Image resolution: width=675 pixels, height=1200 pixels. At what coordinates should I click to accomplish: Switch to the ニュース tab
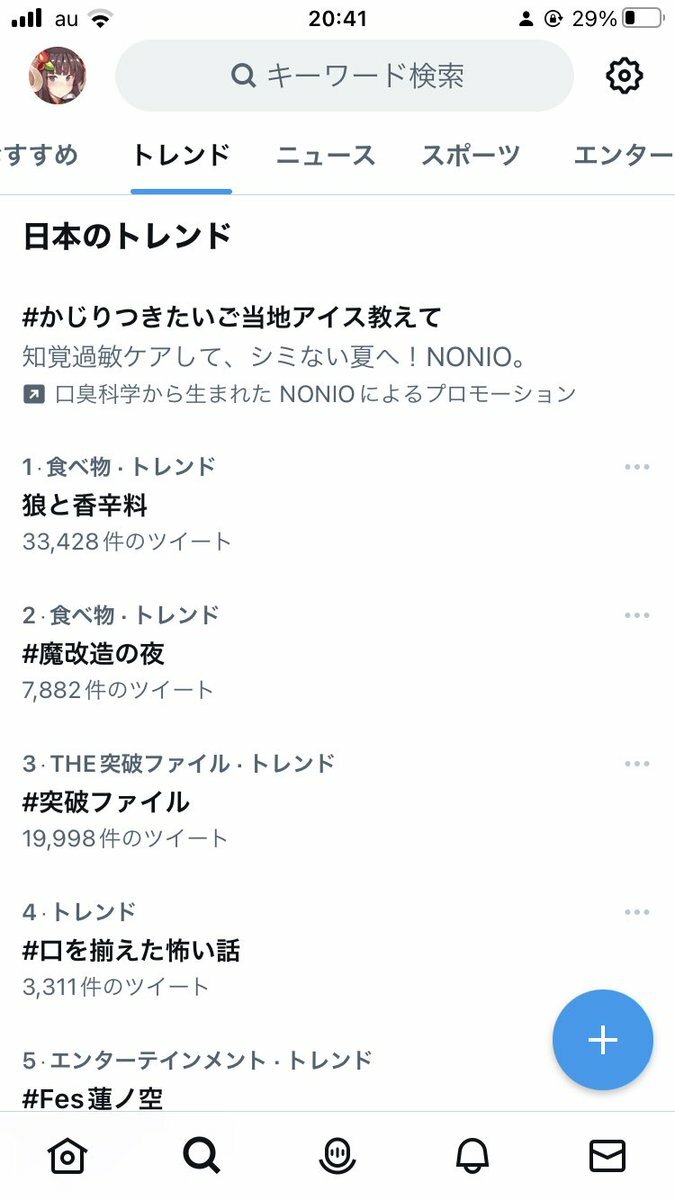click(x=326, y=155)
